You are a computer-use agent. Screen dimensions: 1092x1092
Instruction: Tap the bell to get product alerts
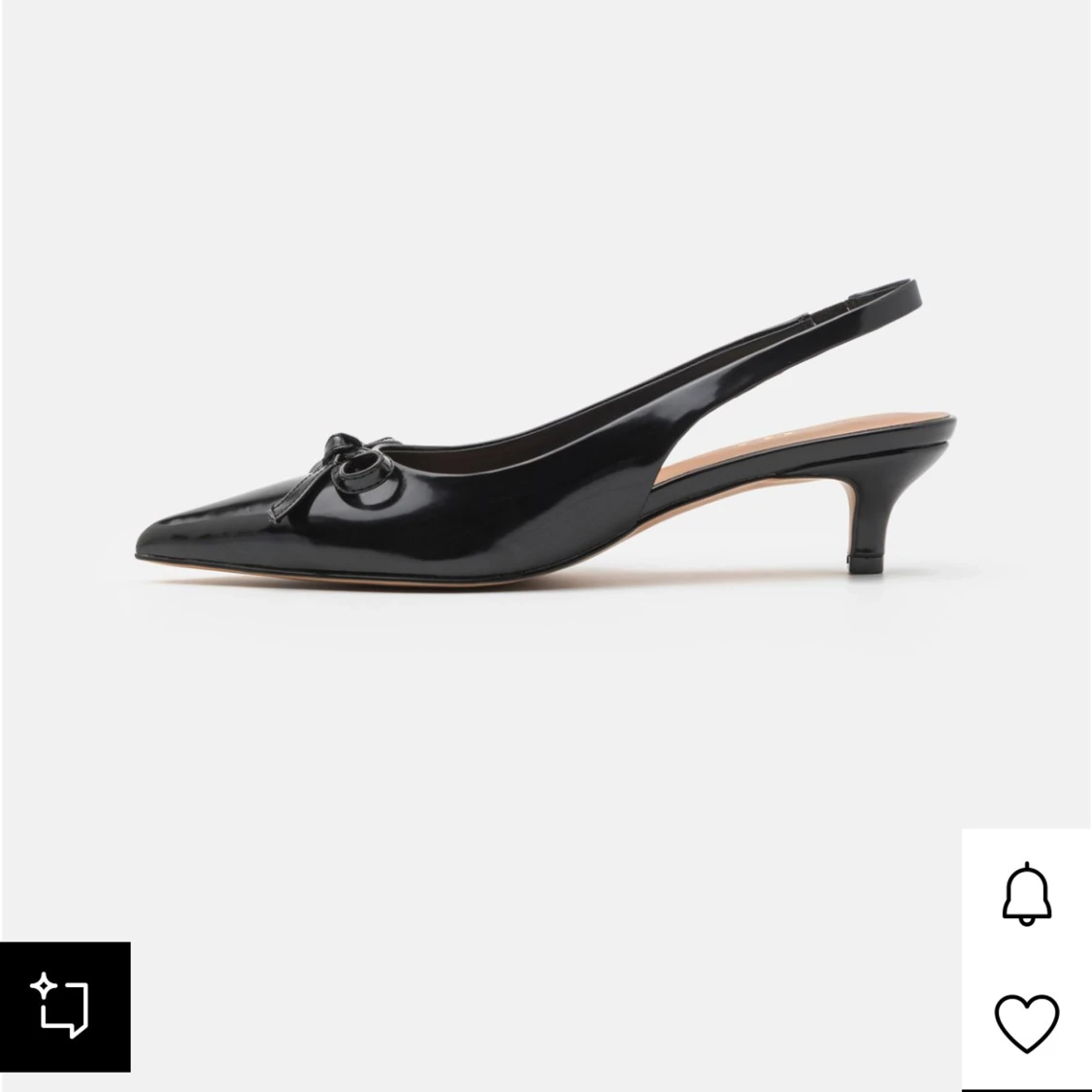[1026, 893]
